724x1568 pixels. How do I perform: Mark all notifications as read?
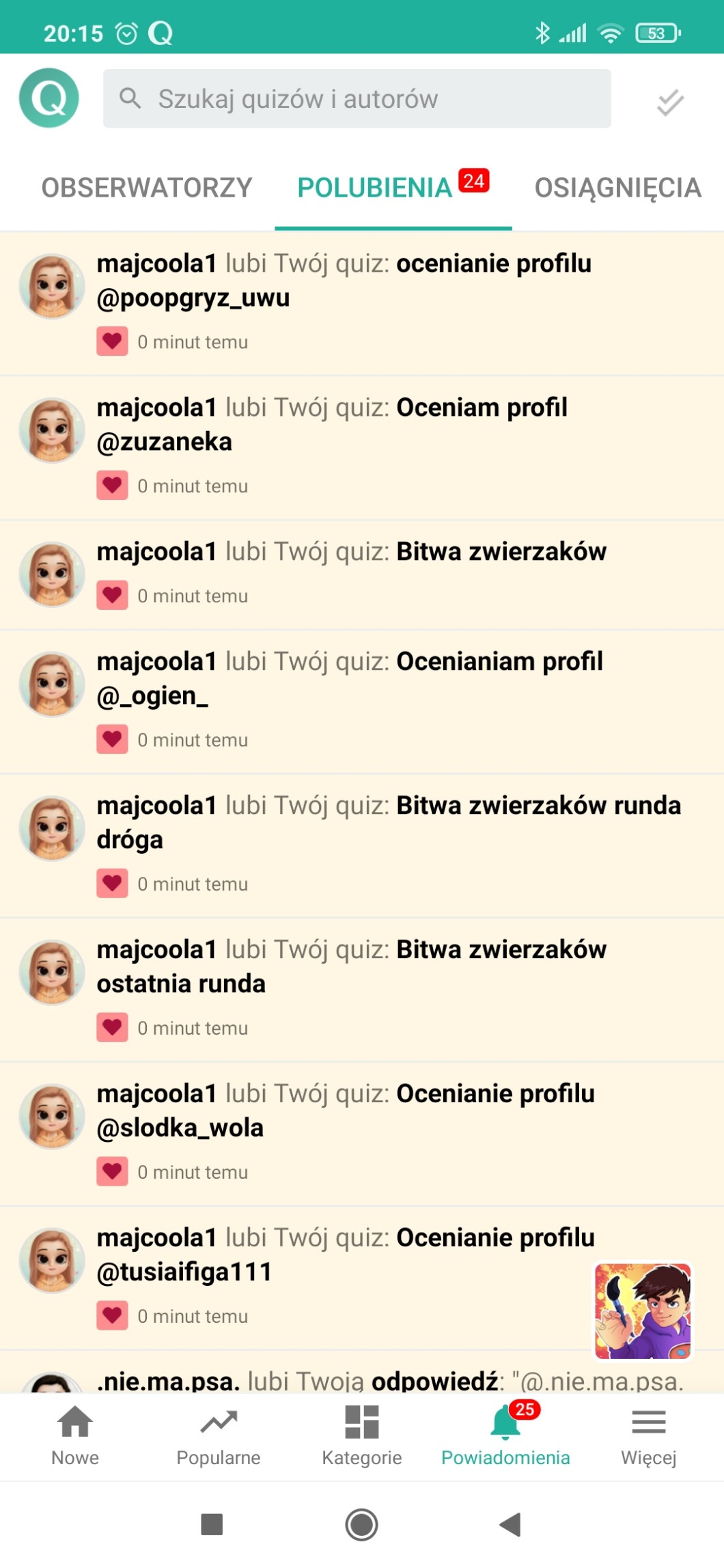(x=670, y=102)
